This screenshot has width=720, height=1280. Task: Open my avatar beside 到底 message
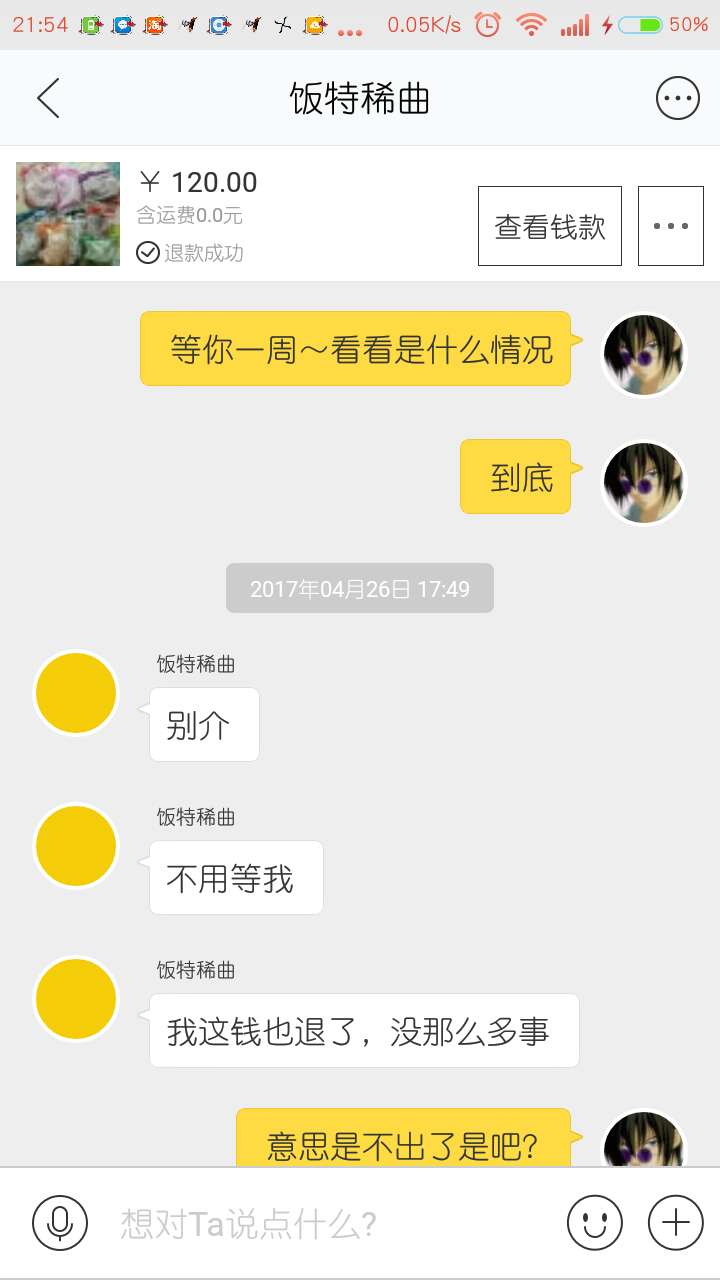click(x=644, y=483)
